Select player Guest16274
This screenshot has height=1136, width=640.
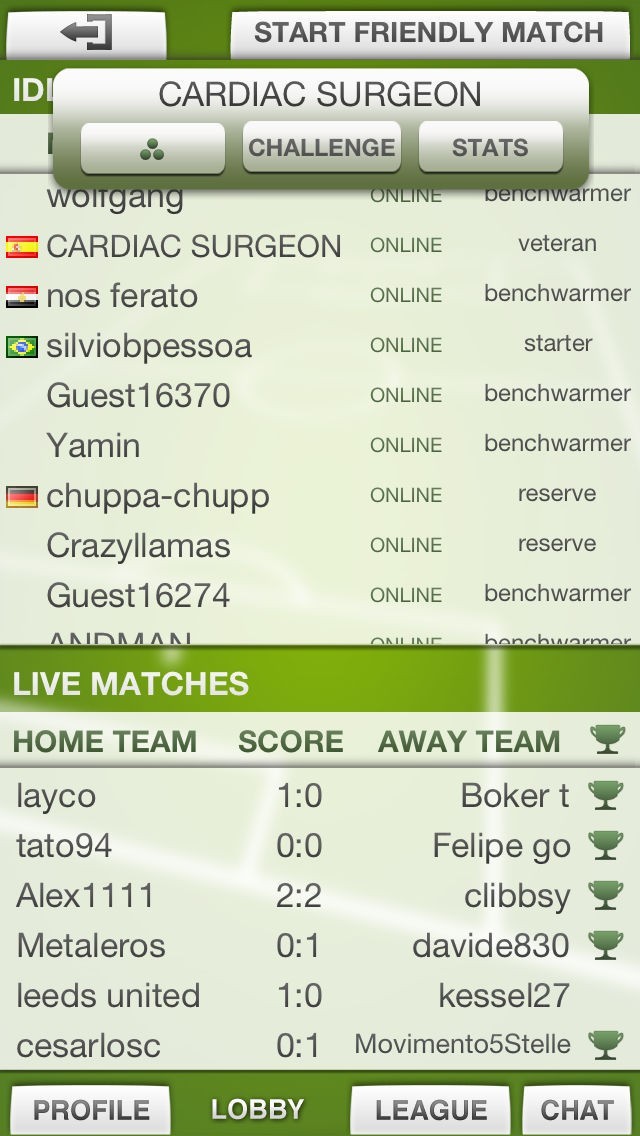138,596
